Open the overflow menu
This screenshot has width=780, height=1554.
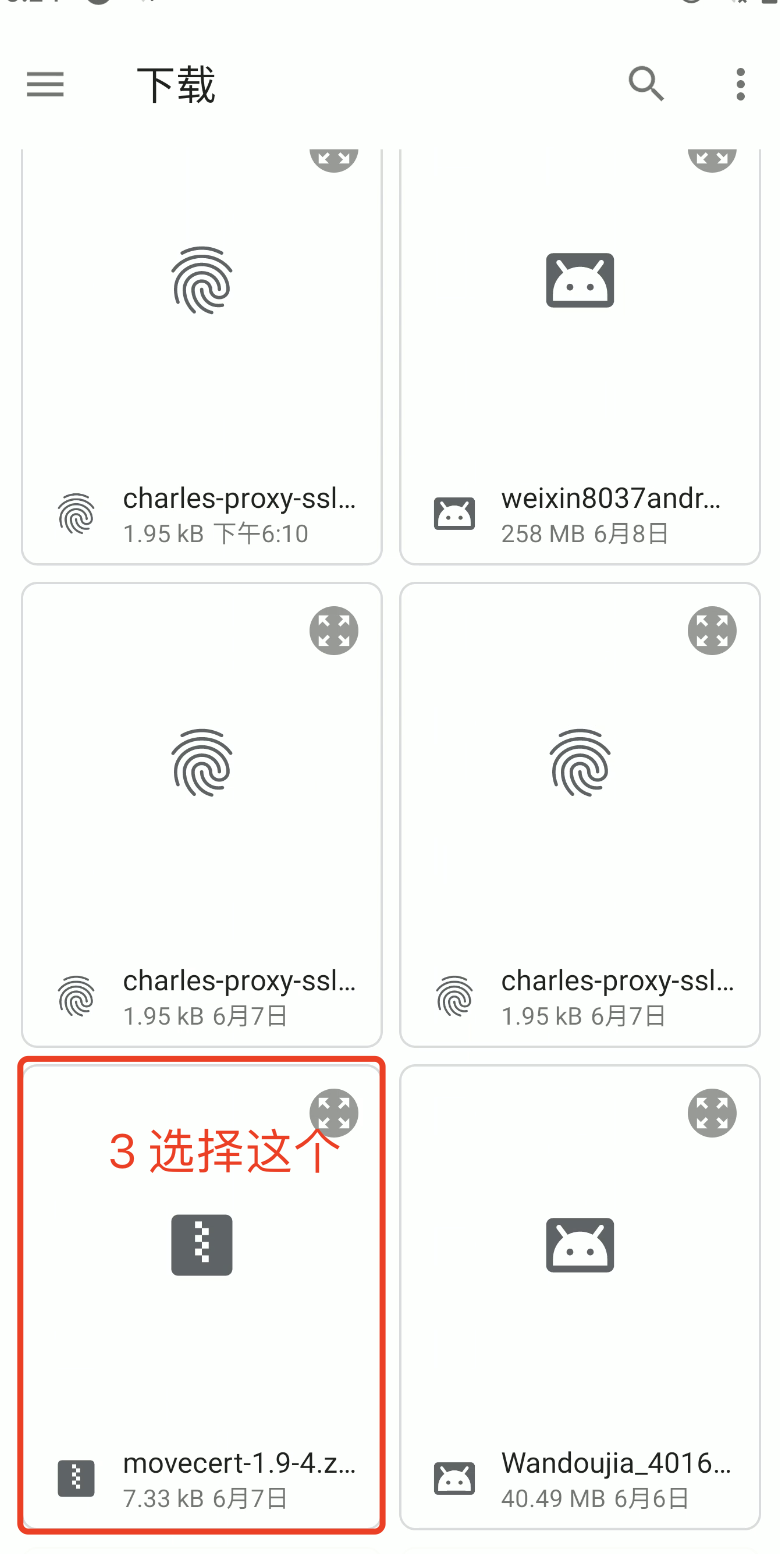[740, 85]
